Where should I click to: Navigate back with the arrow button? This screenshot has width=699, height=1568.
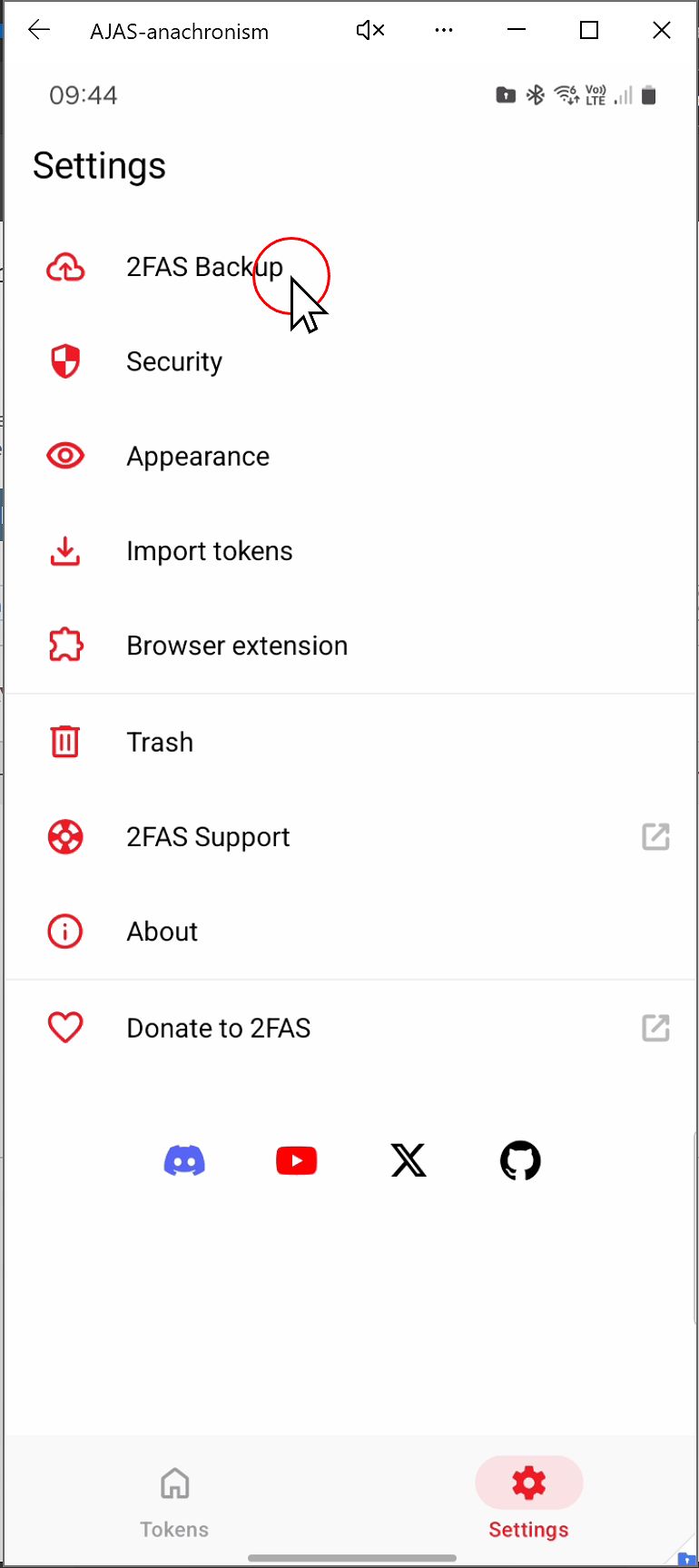pyautogui.click(x=38, y=30)
